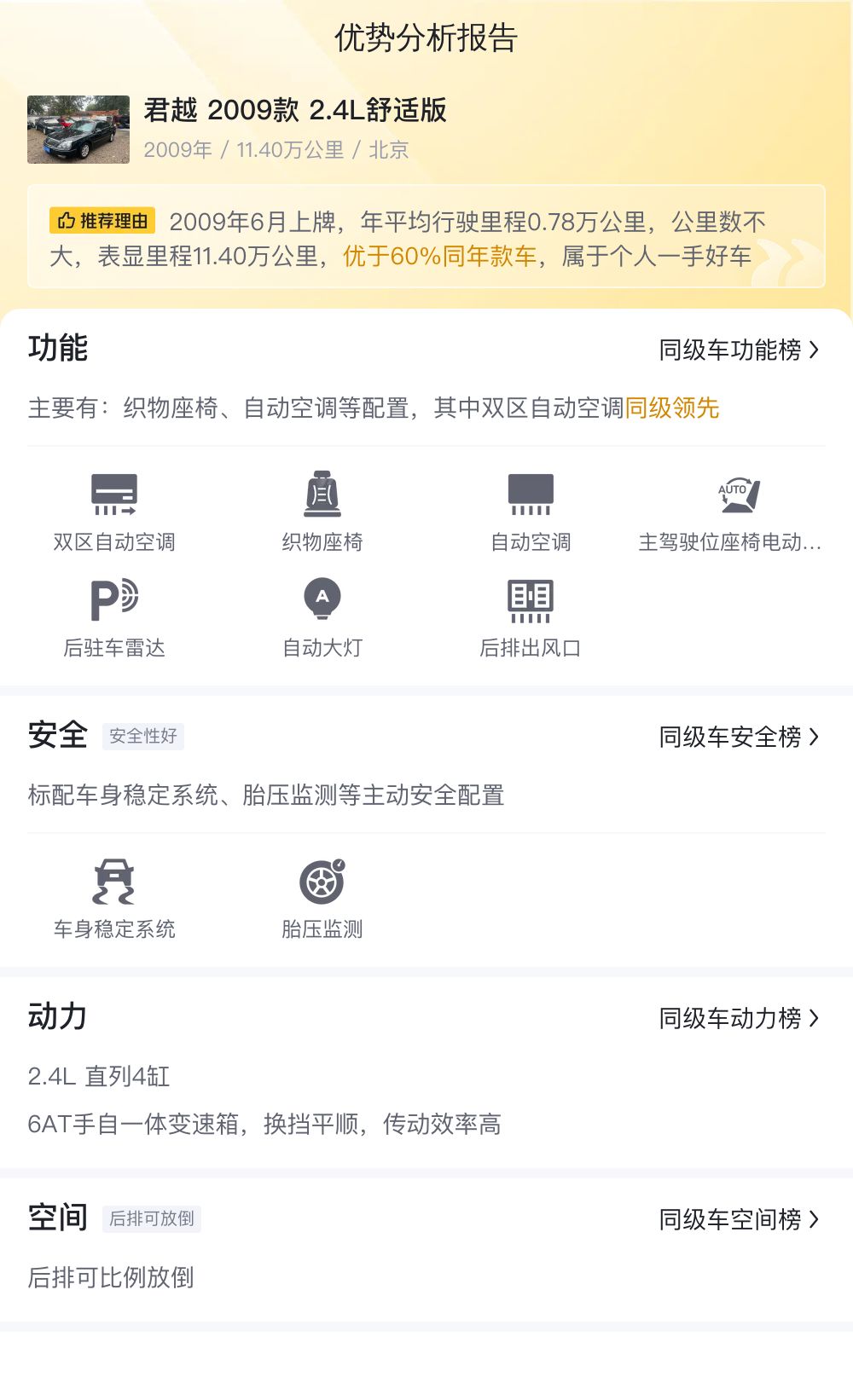Go to the 同级车空间榜 ranking
The width and height of the screenshot is (853, 1400).
(x=738, y=1219)
